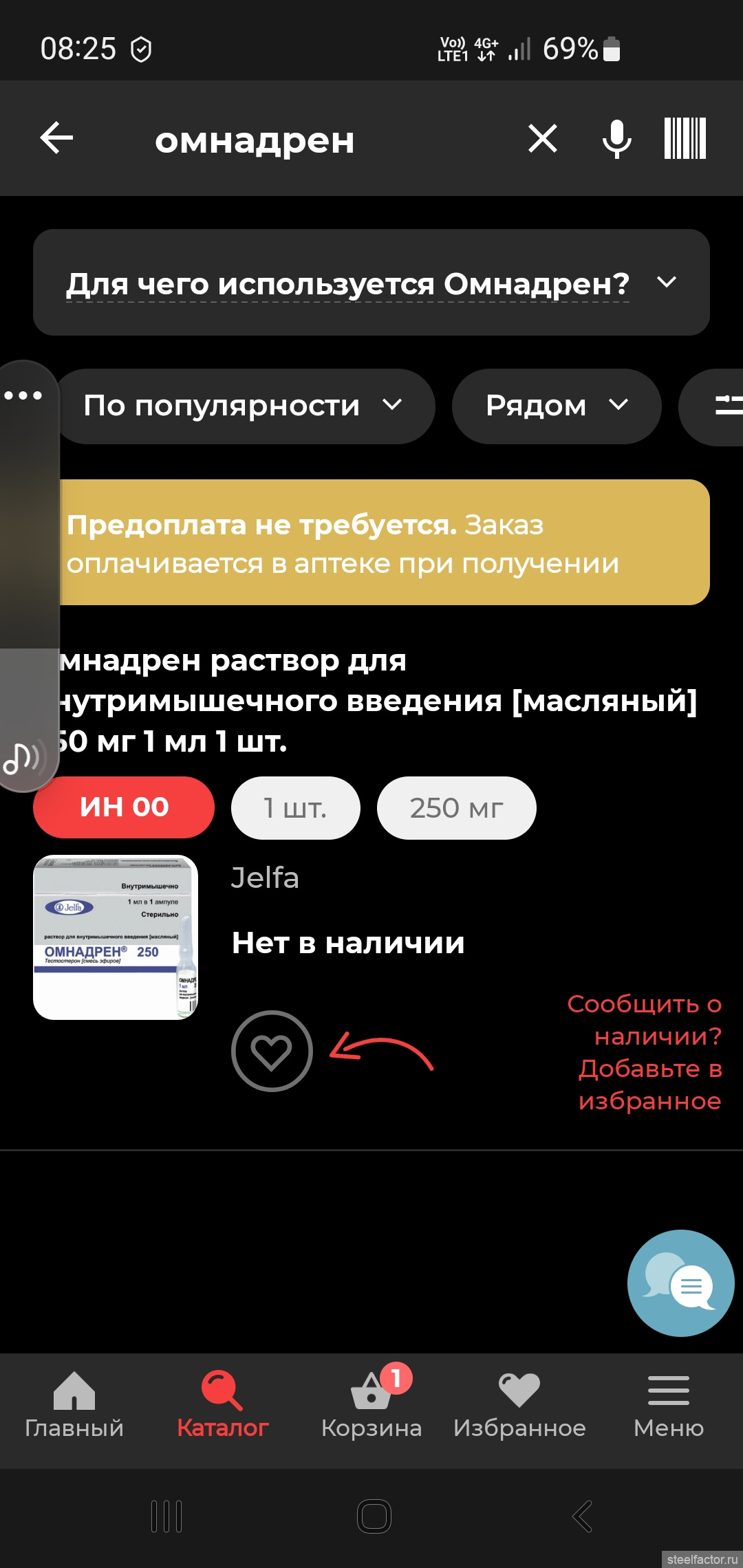Add Омнадрен to favorites with the heart
The height and width of the screenshot is (1568, 743).
tap(272, 1050)
